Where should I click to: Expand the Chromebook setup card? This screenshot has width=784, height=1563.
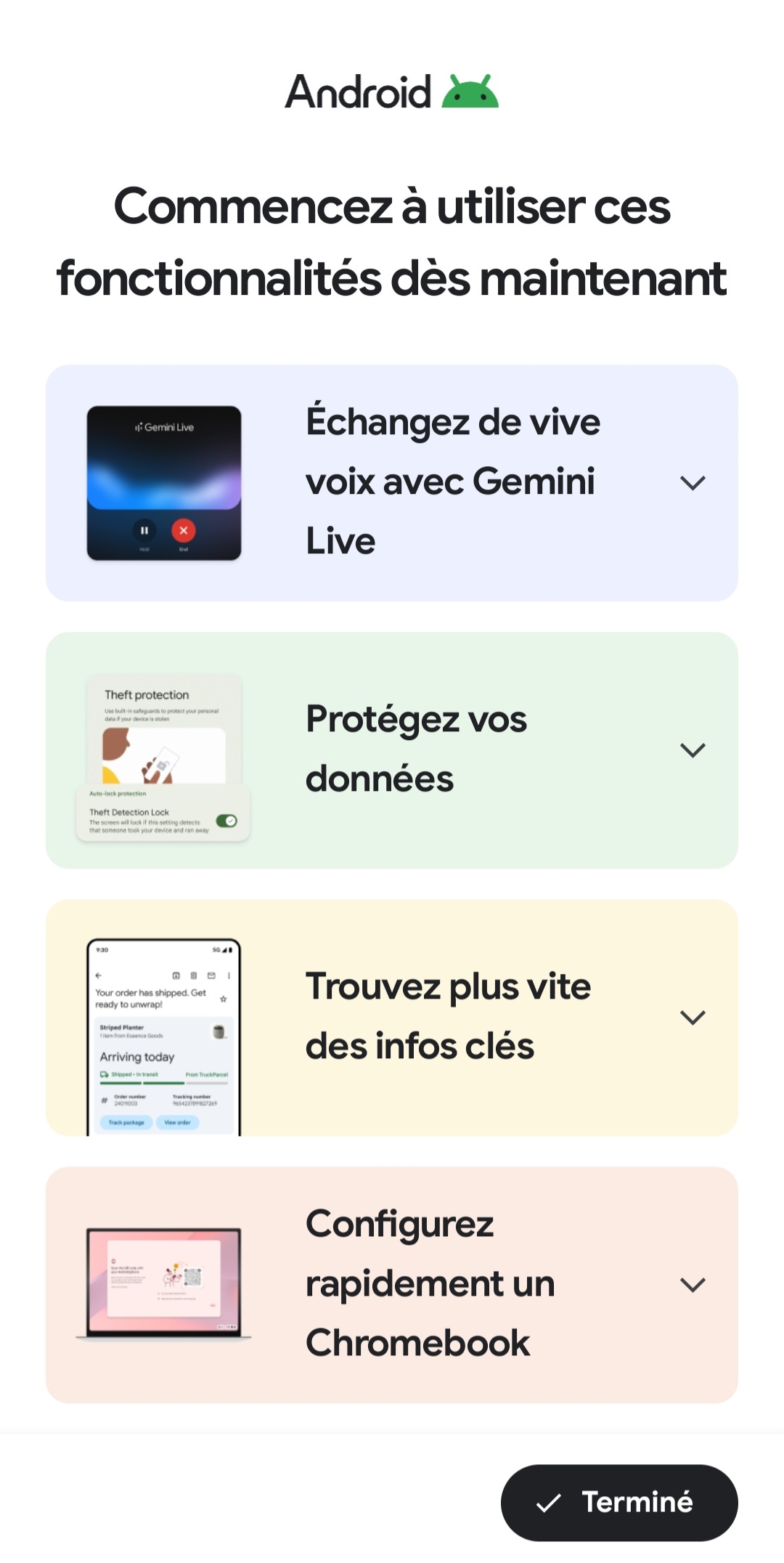693,1285
